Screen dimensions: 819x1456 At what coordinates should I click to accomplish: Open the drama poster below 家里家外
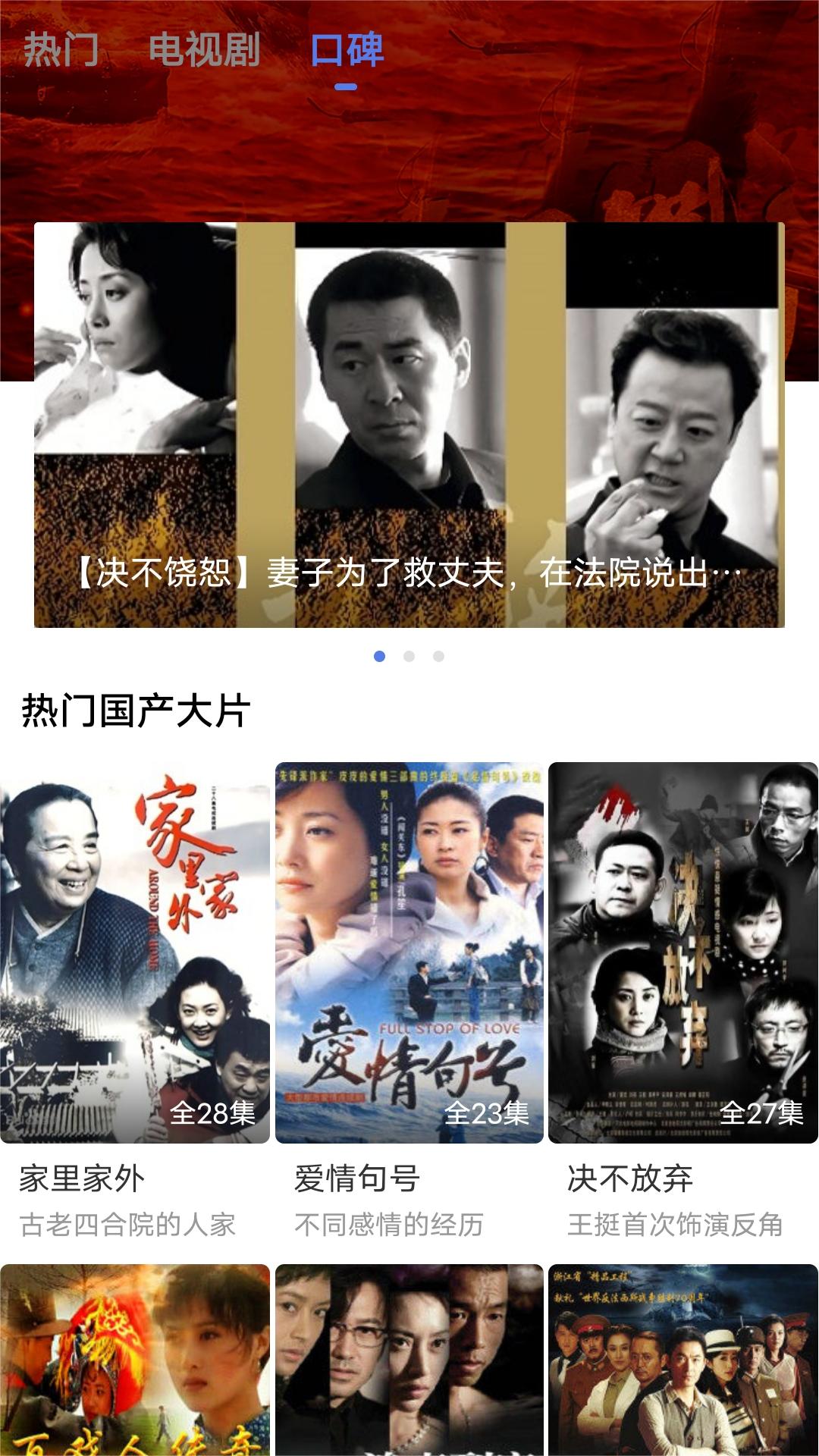pyautogui.click(x=135, y=1360)
